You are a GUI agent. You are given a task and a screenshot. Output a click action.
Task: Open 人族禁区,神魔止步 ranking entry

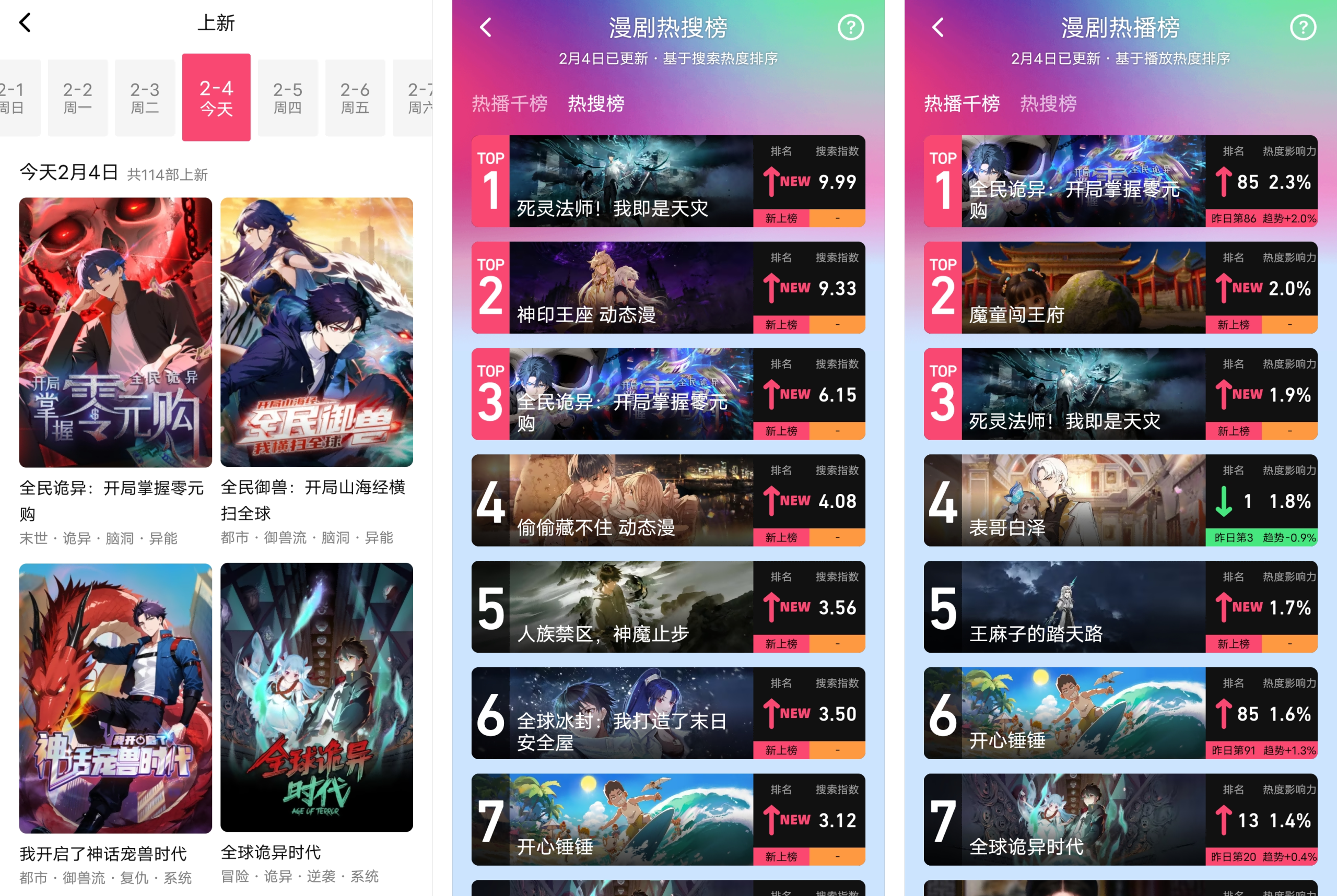coord(668,606)
